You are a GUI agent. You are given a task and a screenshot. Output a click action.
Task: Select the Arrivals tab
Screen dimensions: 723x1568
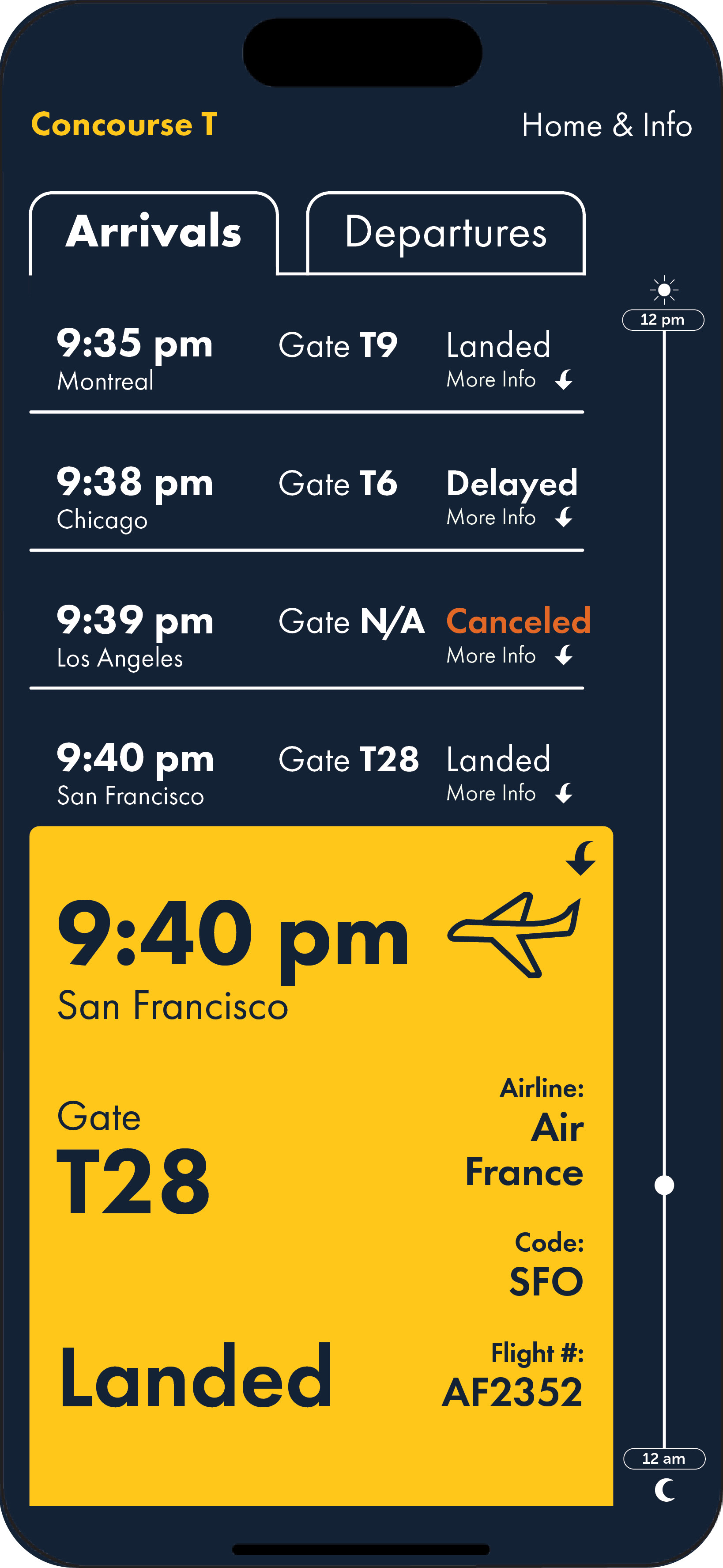(154, 233)
